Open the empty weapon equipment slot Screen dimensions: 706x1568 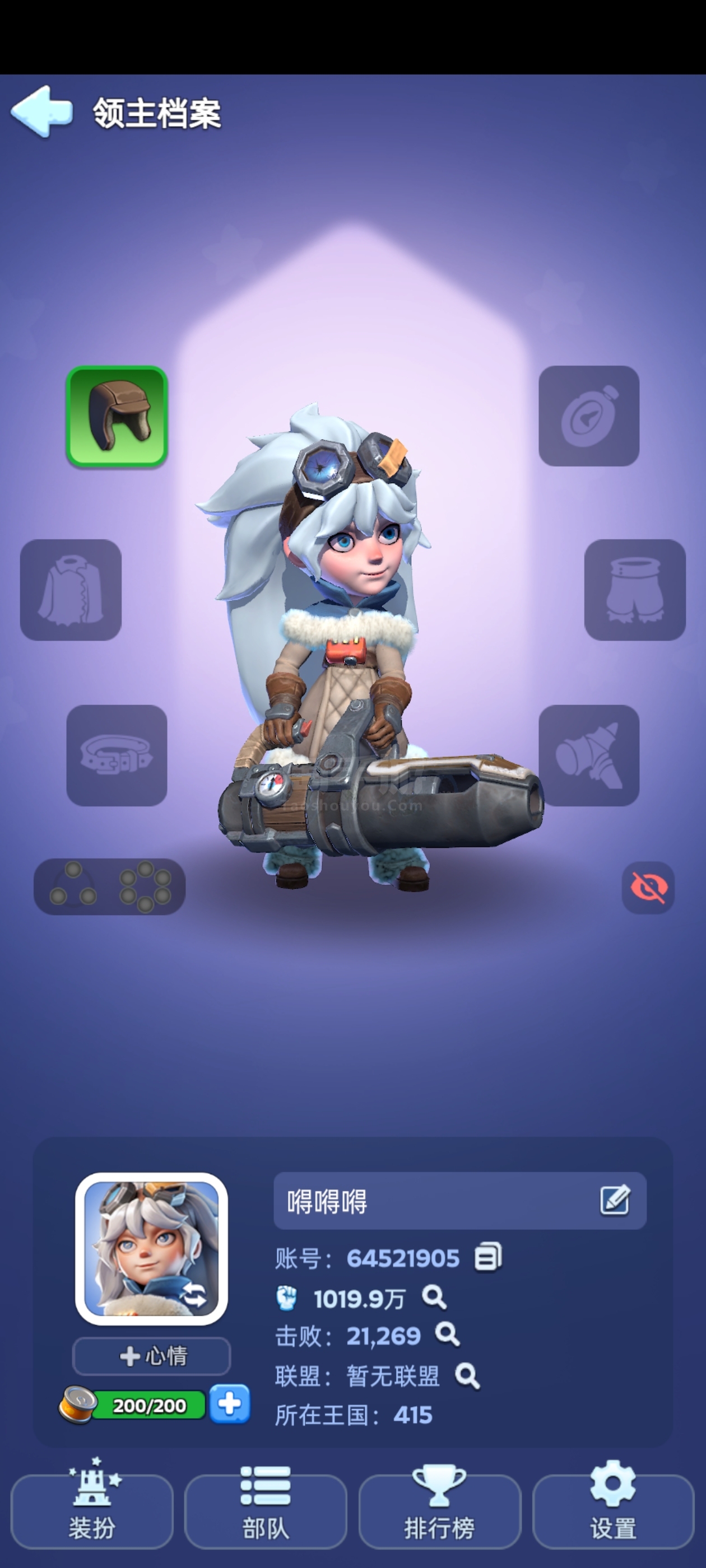tap(589, 755)
